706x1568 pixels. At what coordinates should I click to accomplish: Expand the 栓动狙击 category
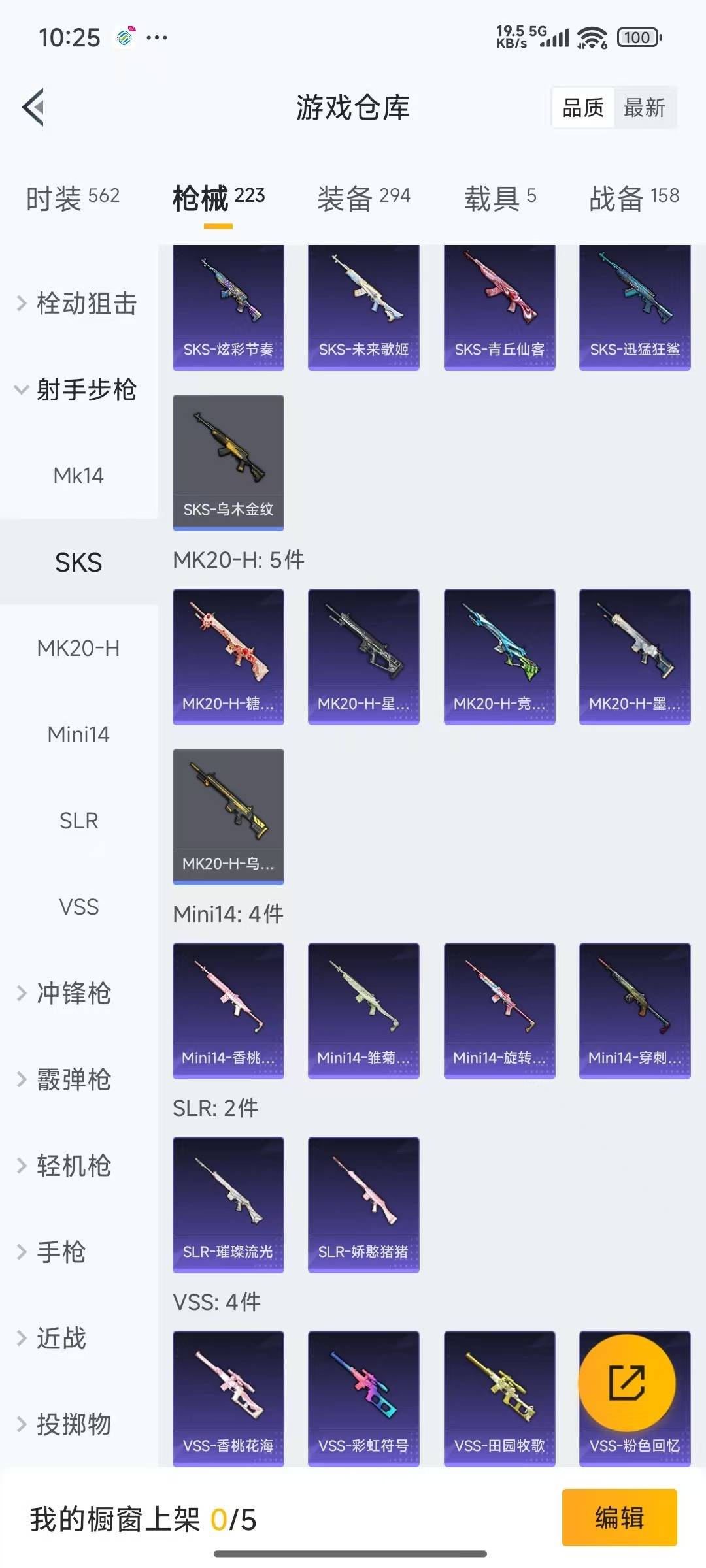click(x=78, y=304)
